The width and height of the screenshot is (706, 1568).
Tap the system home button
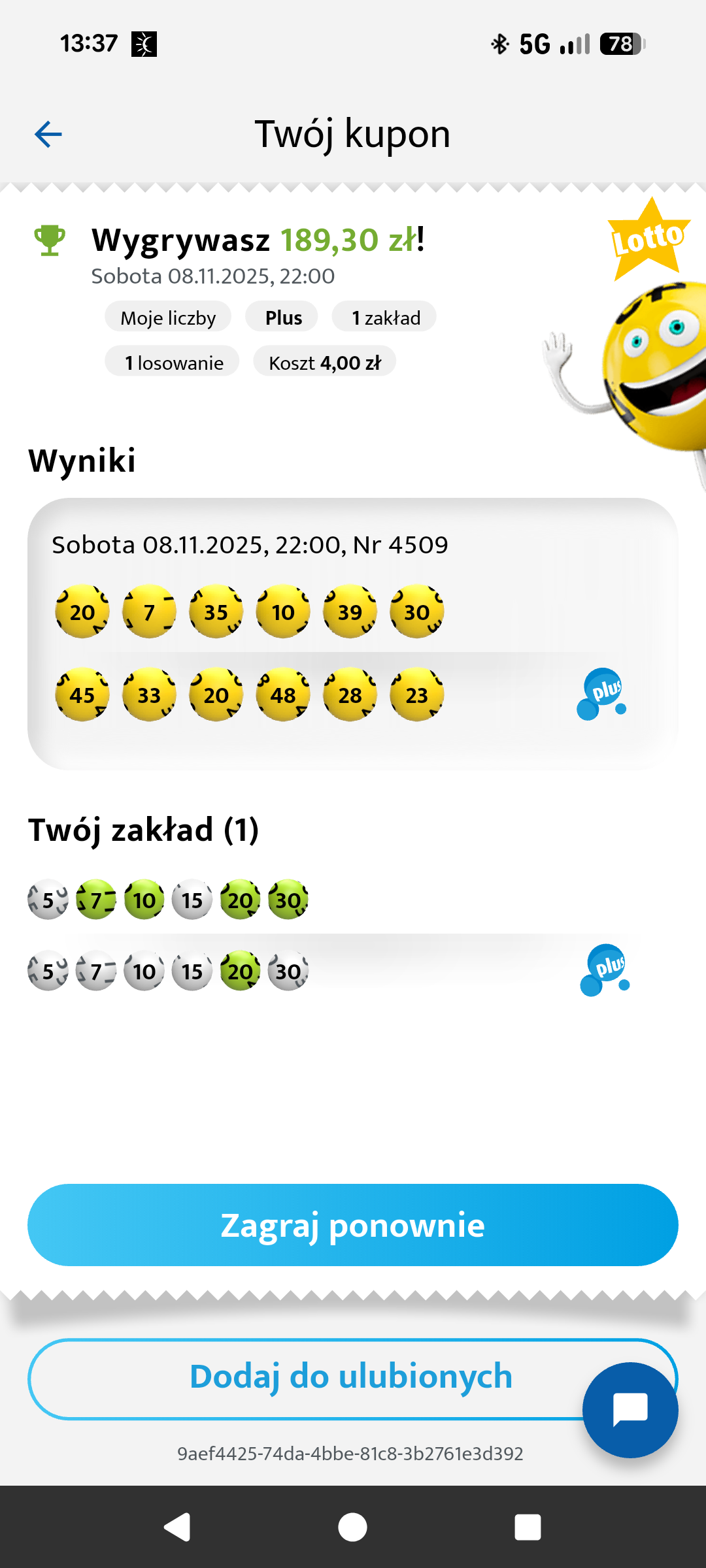click(352, 1527)
